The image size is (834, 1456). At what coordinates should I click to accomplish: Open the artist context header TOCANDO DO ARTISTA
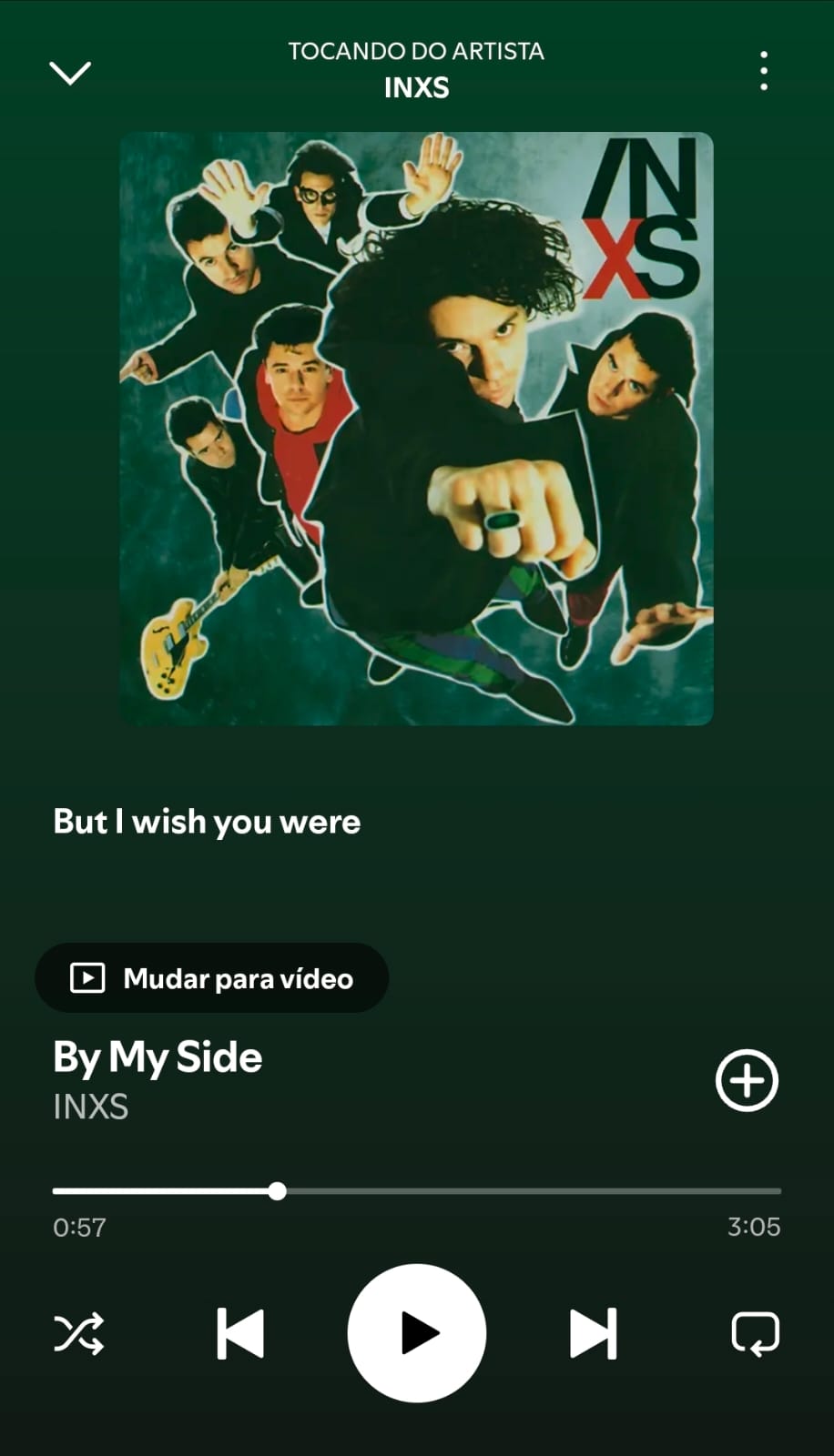tap(416, 52)
